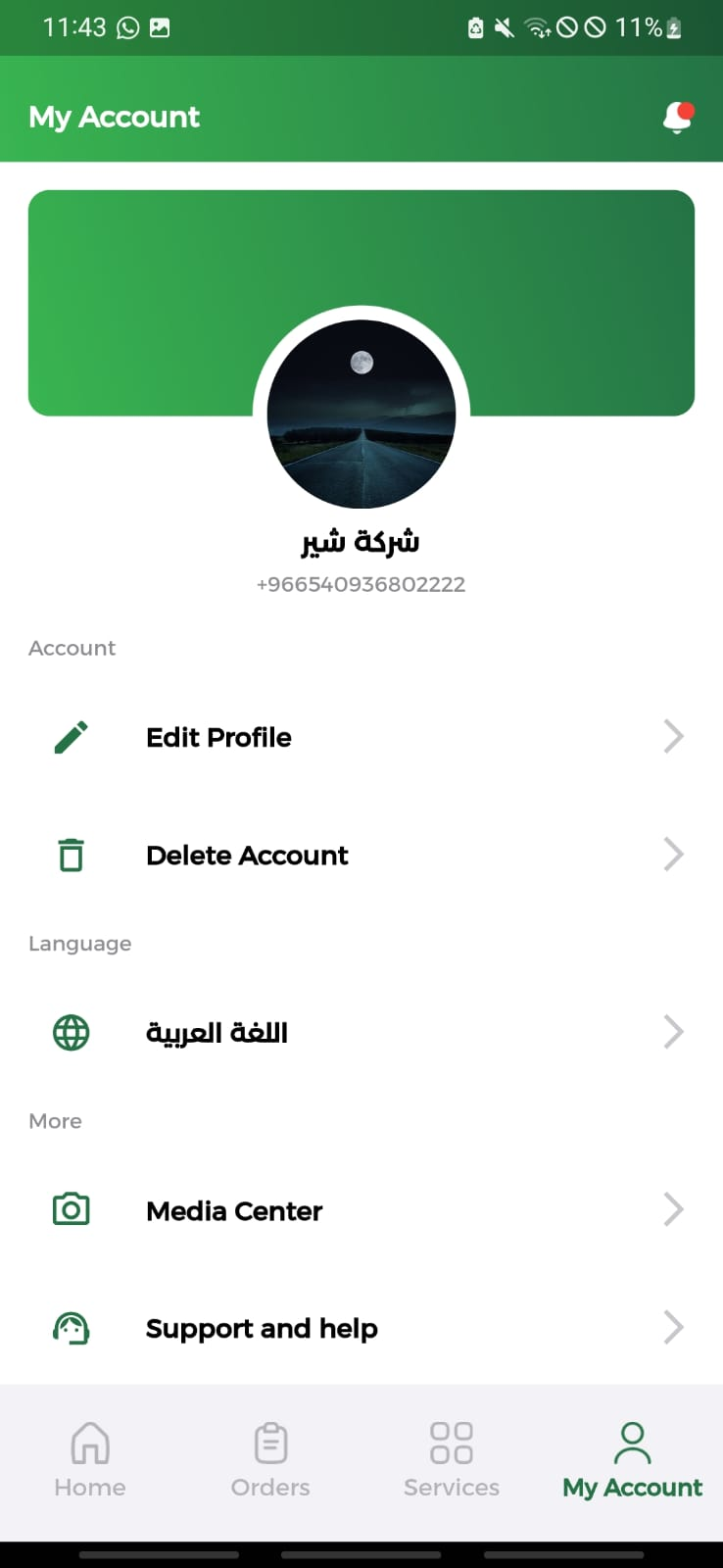Viewport: 723px width, 1568px height.
Task: Select the phone number +966540936802222
Action: (361, 584)
